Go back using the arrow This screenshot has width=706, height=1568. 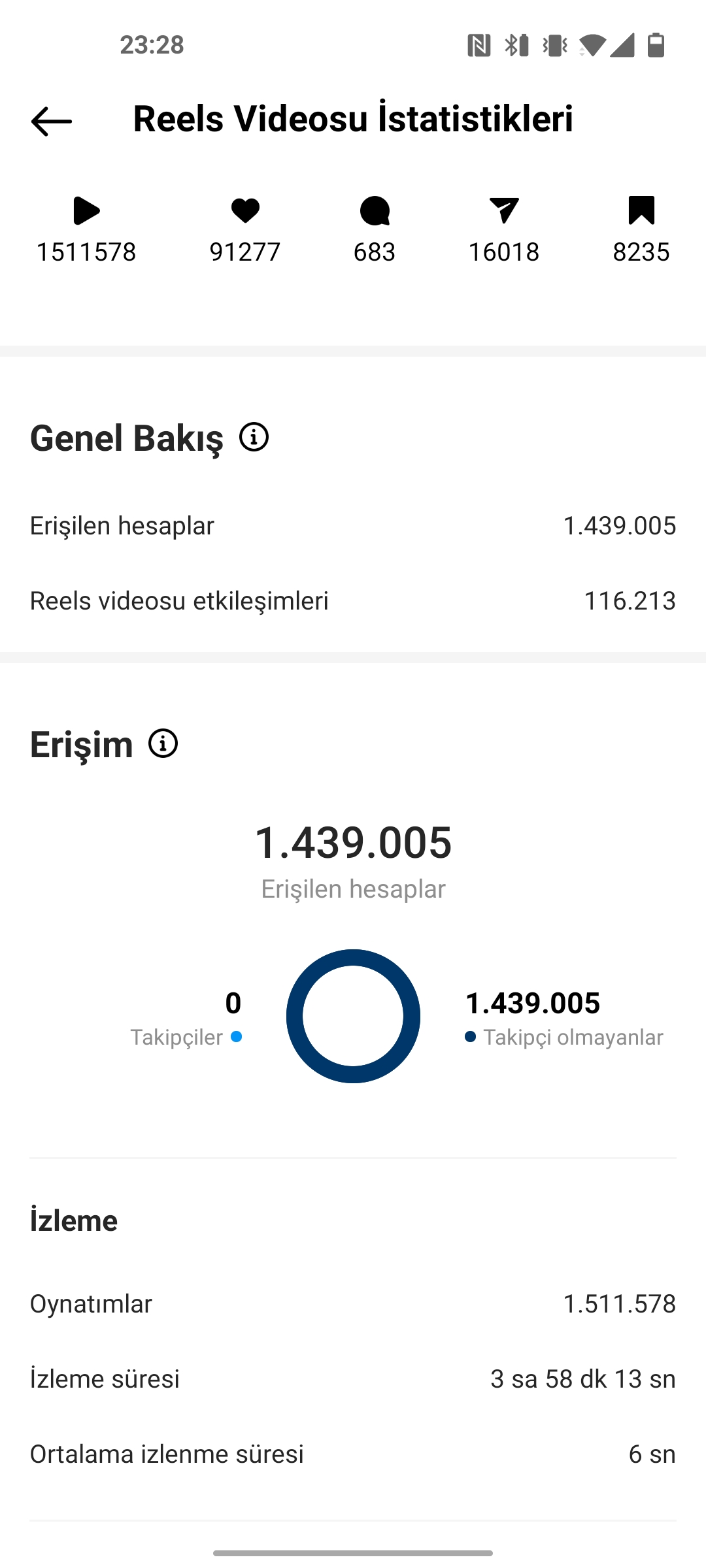51,122
